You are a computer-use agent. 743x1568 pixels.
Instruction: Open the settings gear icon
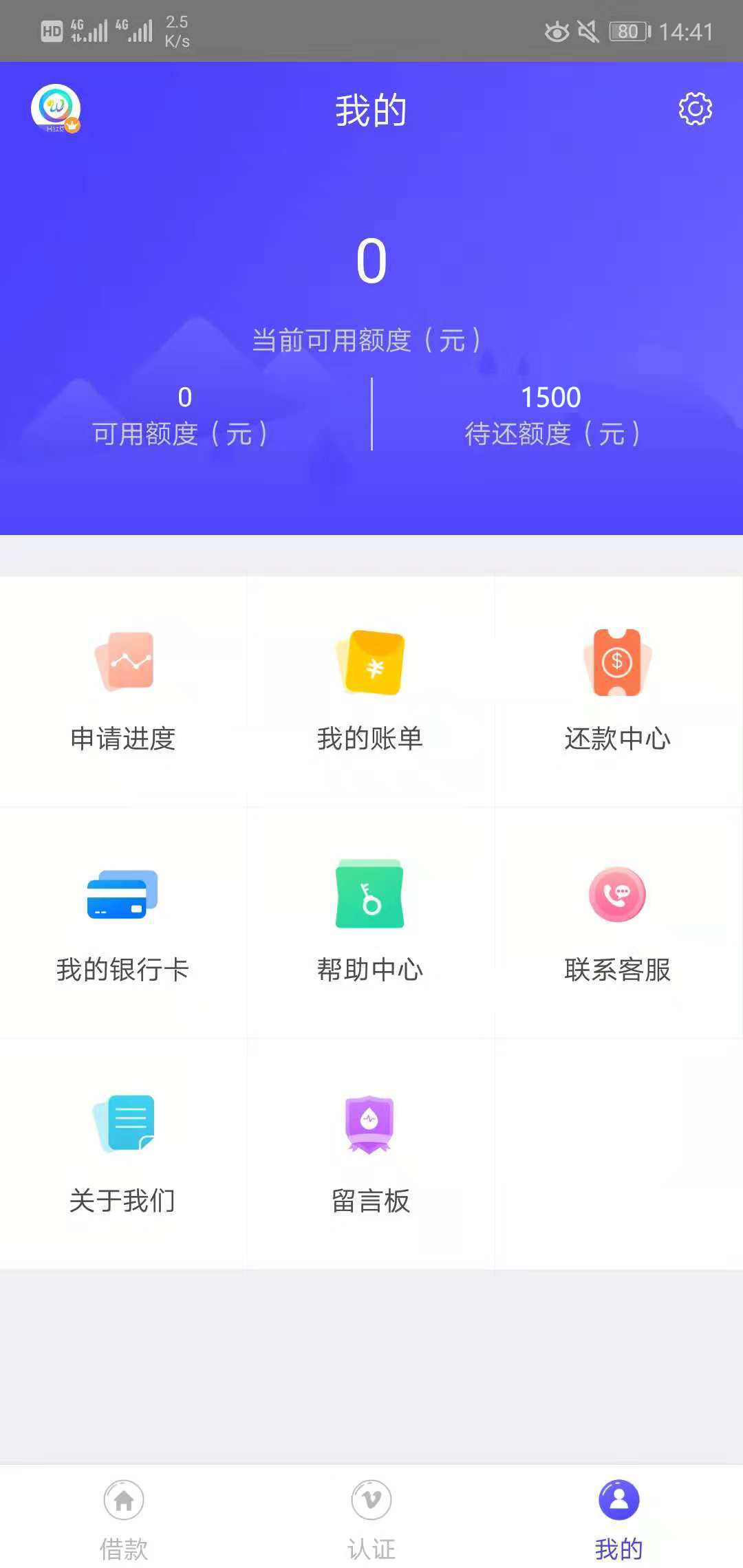tap(696, 109)
